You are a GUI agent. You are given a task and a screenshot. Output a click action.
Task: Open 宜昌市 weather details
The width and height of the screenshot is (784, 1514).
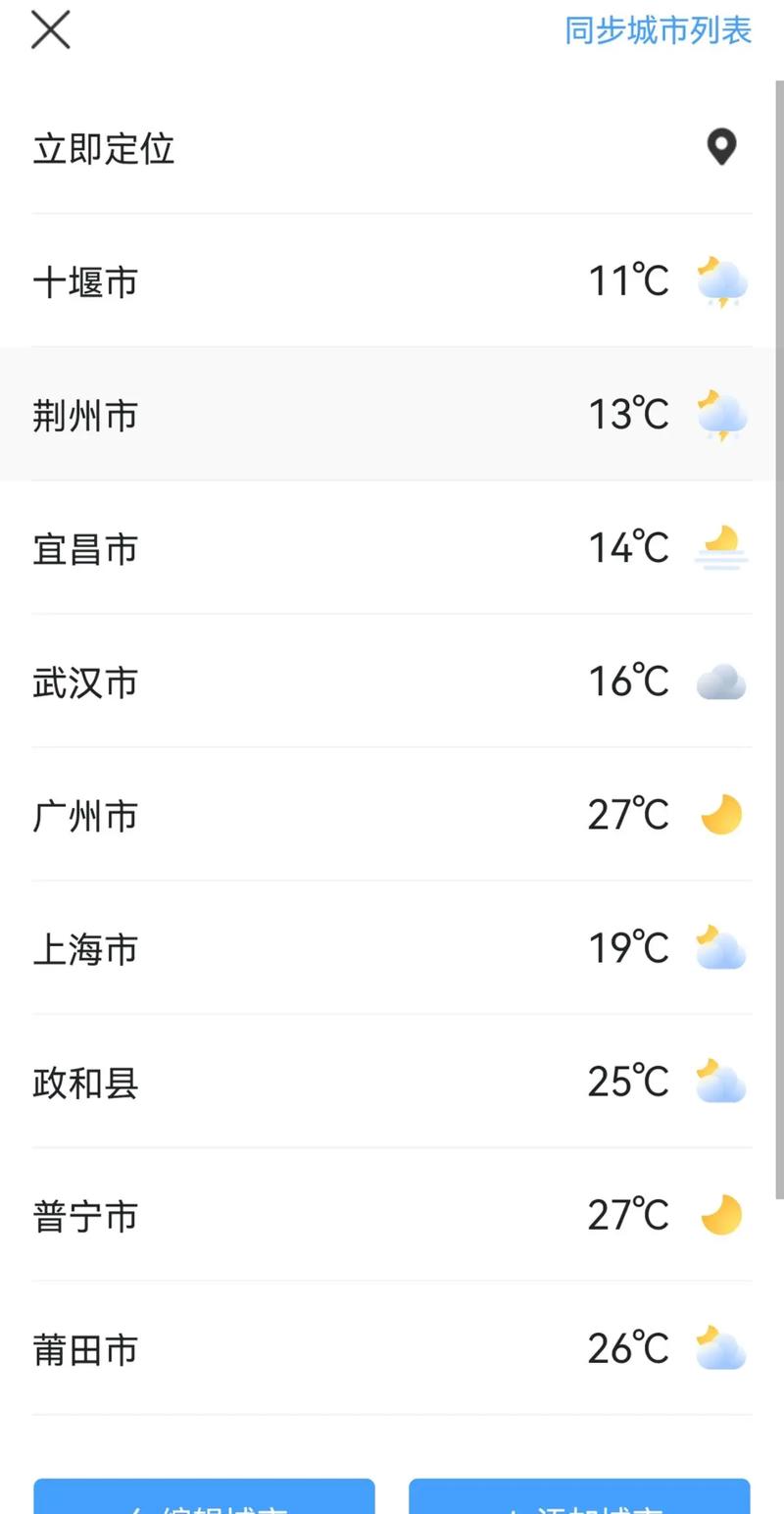[x=85, y=547]
